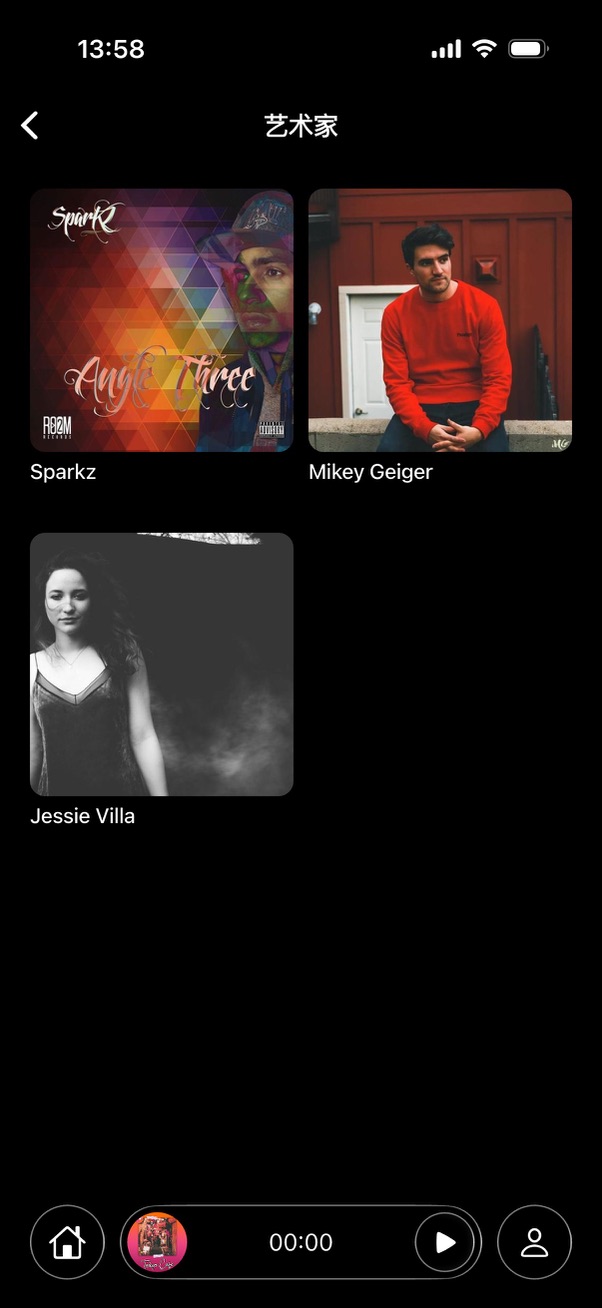Go to the home screen
The height and width of the screenshot is (1308, 602).
pyautogui.click(x=67, y=1242)
